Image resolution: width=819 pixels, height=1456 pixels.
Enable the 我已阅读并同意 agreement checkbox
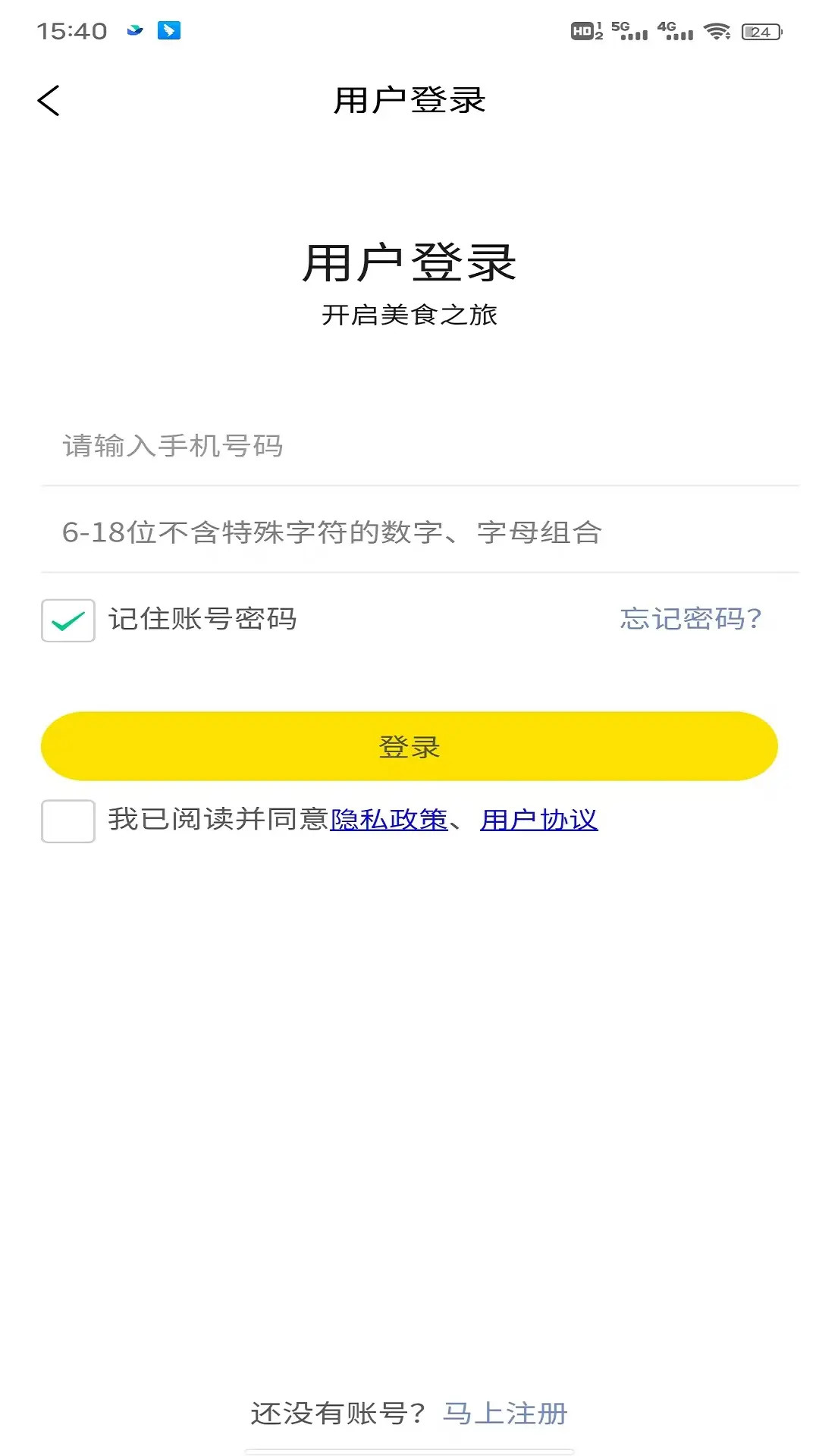pyautogui.click(x=67, y=821)
